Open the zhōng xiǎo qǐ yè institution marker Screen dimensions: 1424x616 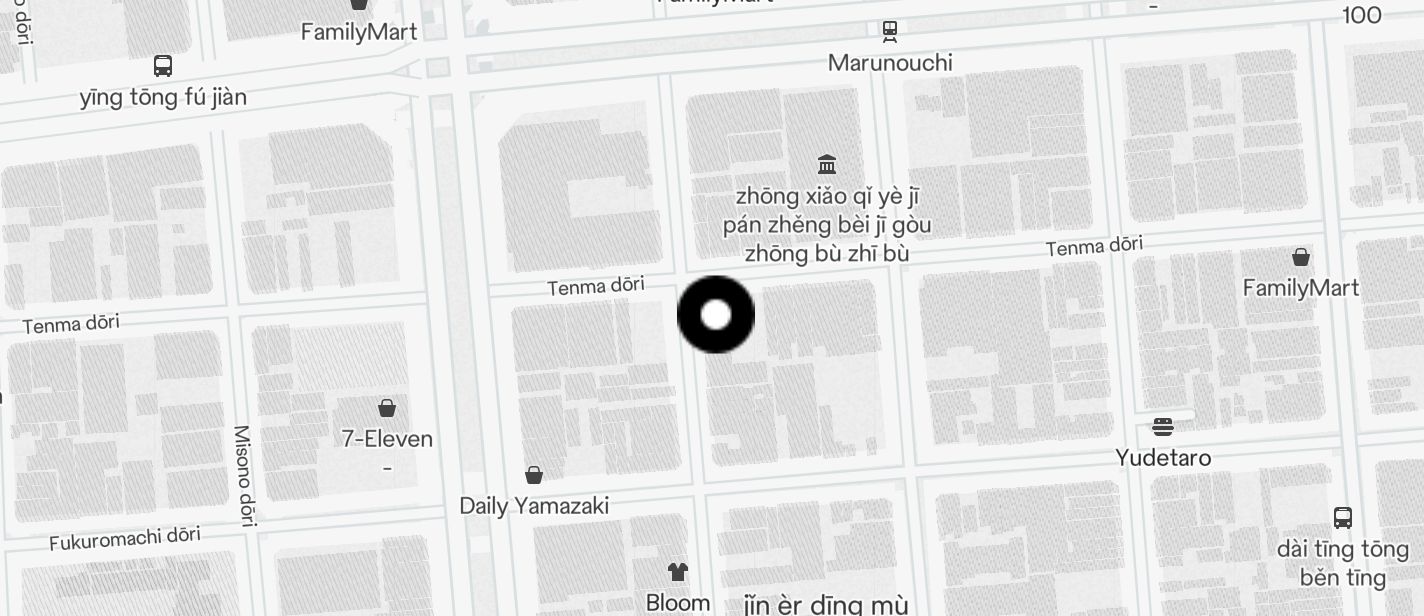tap(827, 164)
